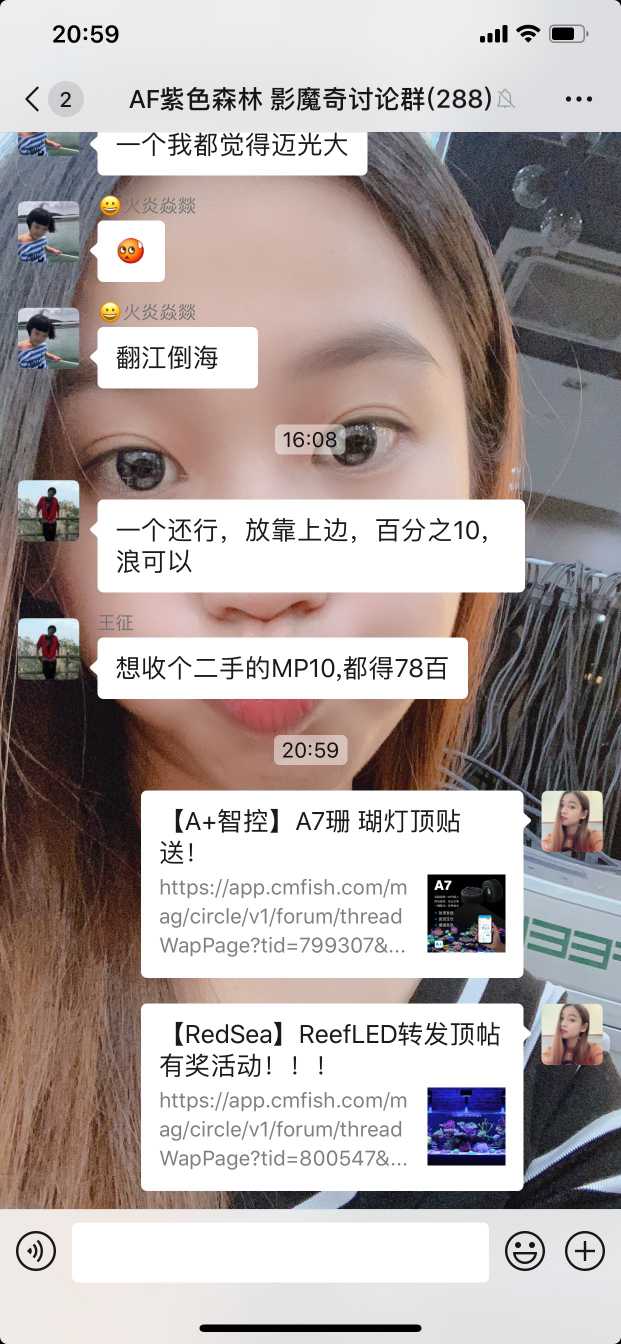Screen dimensions: 621x1344
Task: View 王征's profile avatar
Action: point(48,650)
